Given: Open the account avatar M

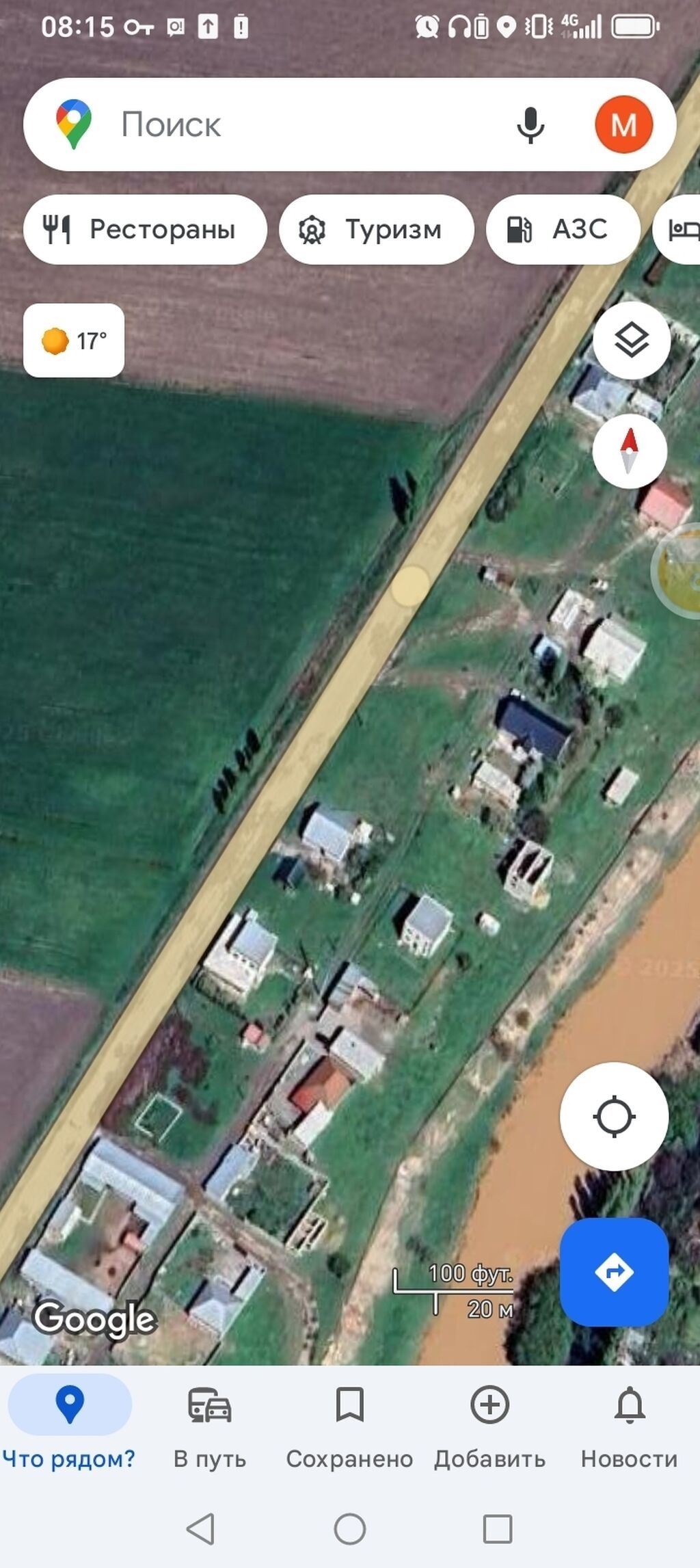Looking at the screenshot, I should [x=623, y=124].
